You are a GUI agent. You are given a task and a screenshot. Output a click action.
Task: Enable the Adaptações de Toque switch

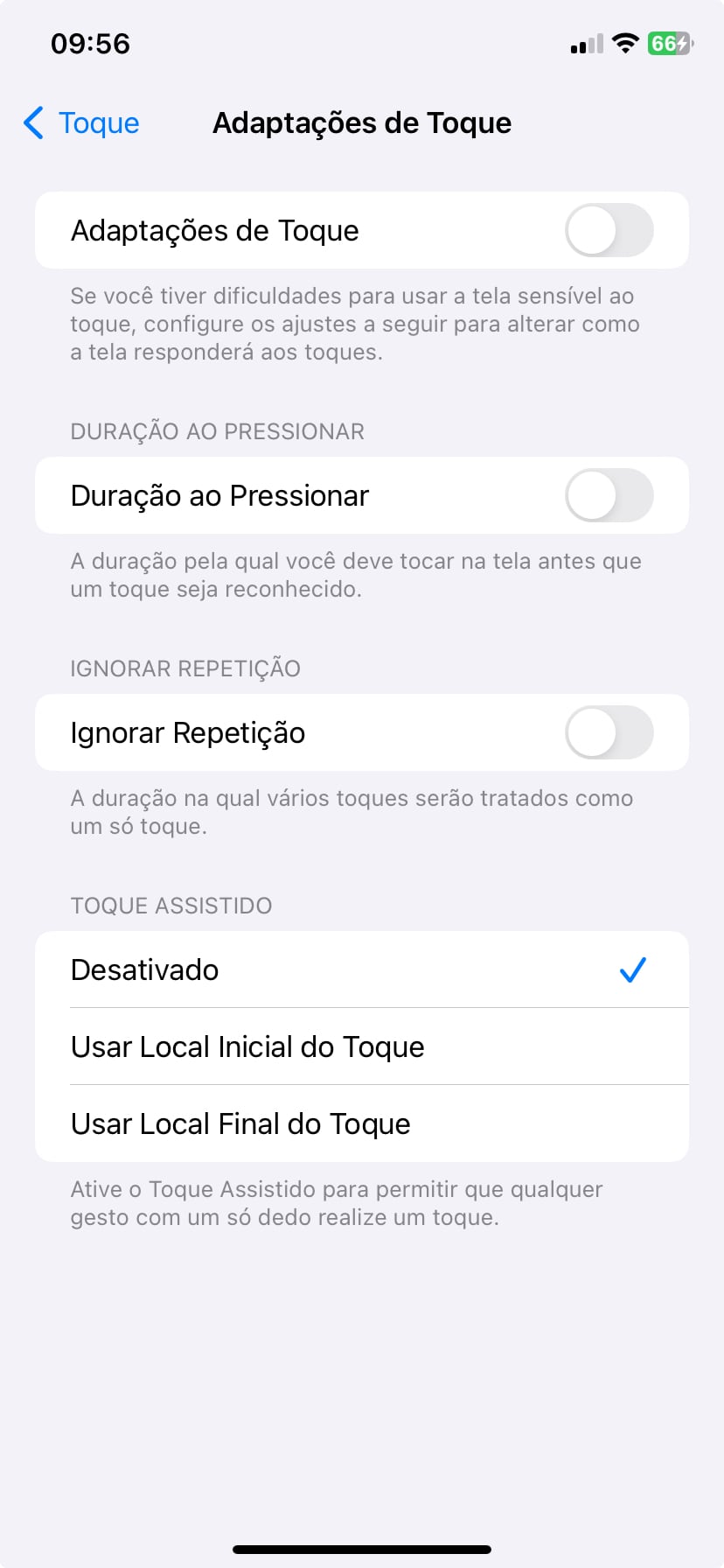609,230
